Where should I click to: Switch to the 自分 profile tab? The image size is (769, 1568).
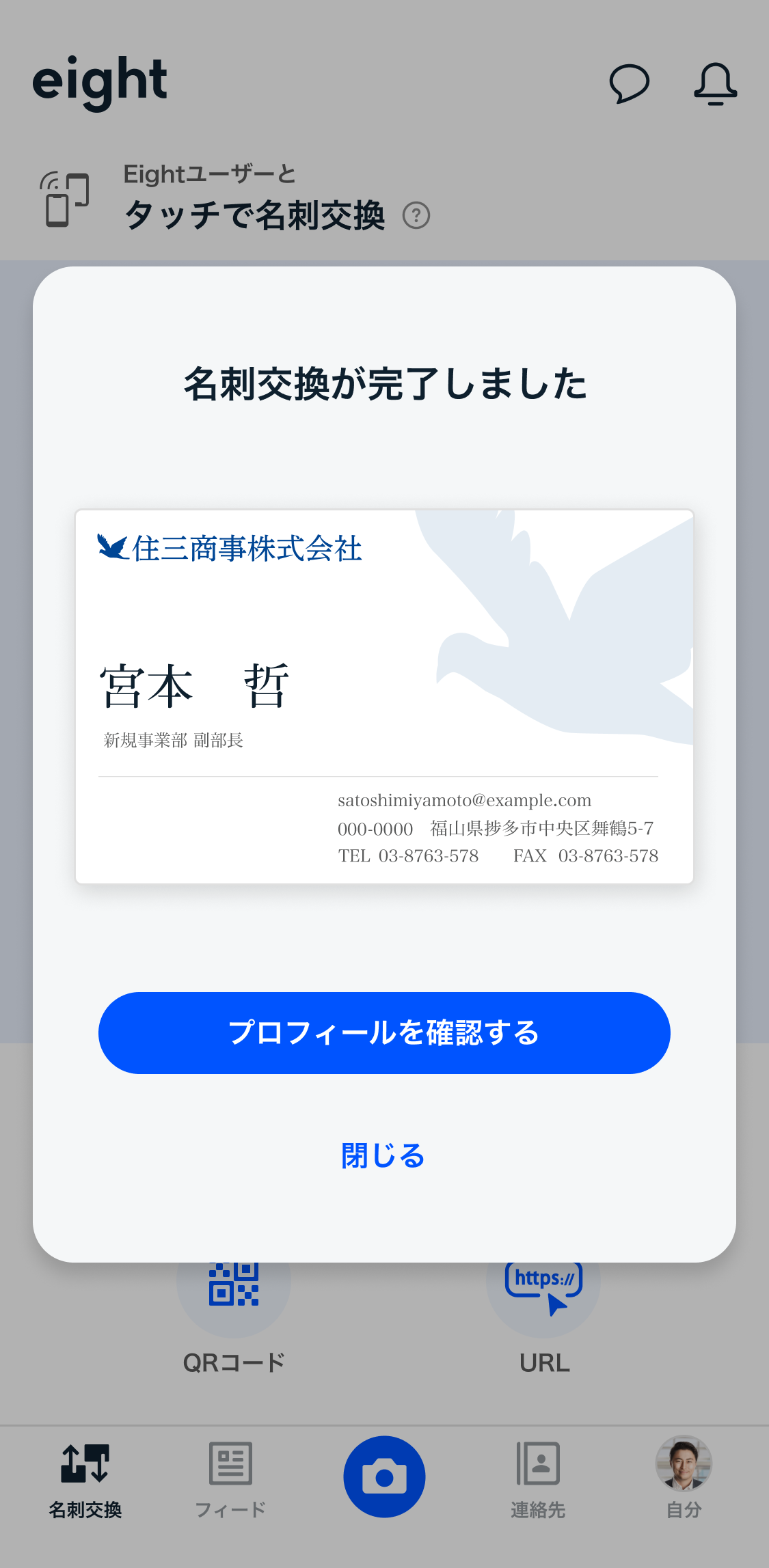coord(684,1479)
